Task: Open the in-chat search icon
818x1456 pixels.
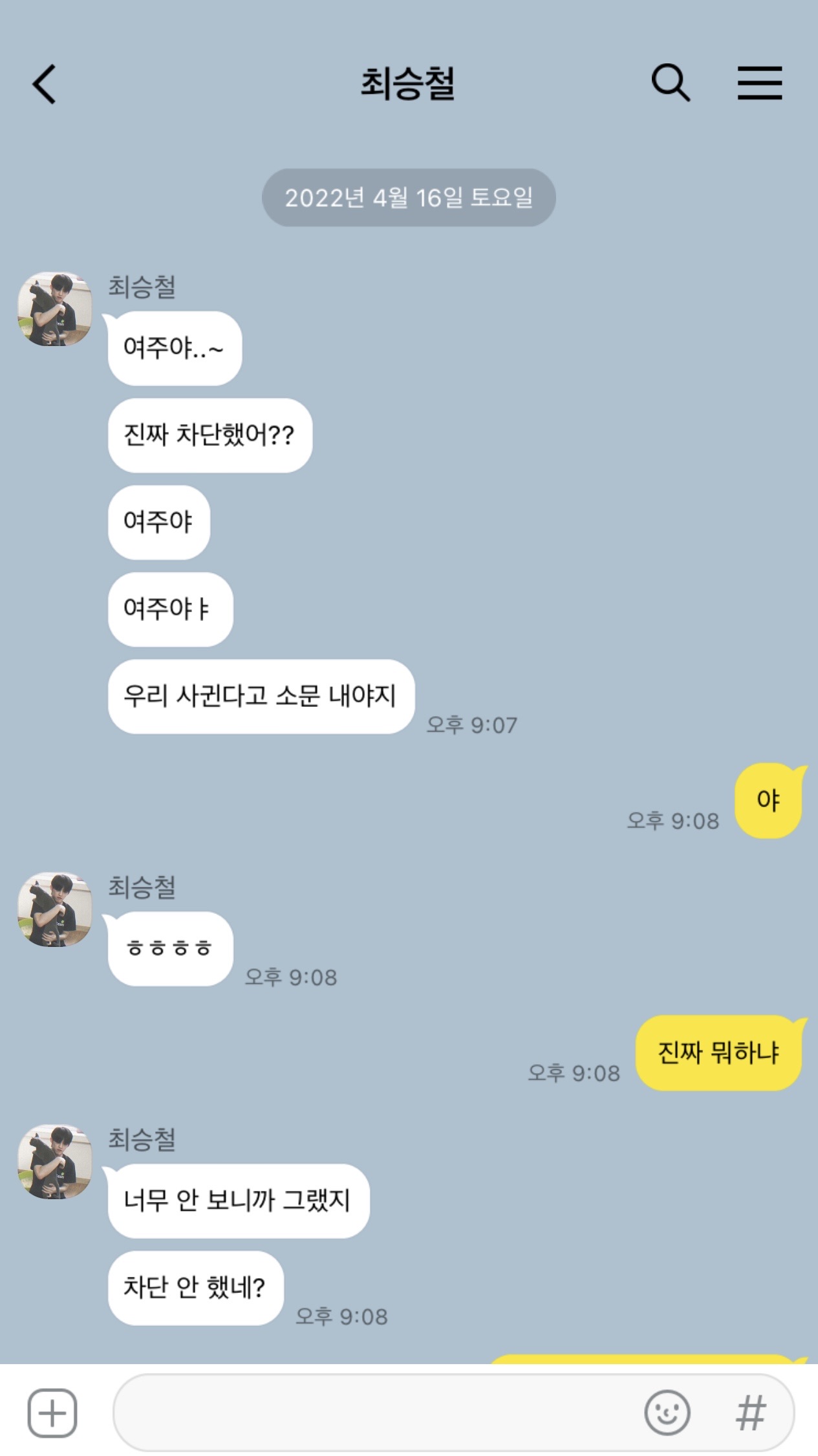Action: 671,83
